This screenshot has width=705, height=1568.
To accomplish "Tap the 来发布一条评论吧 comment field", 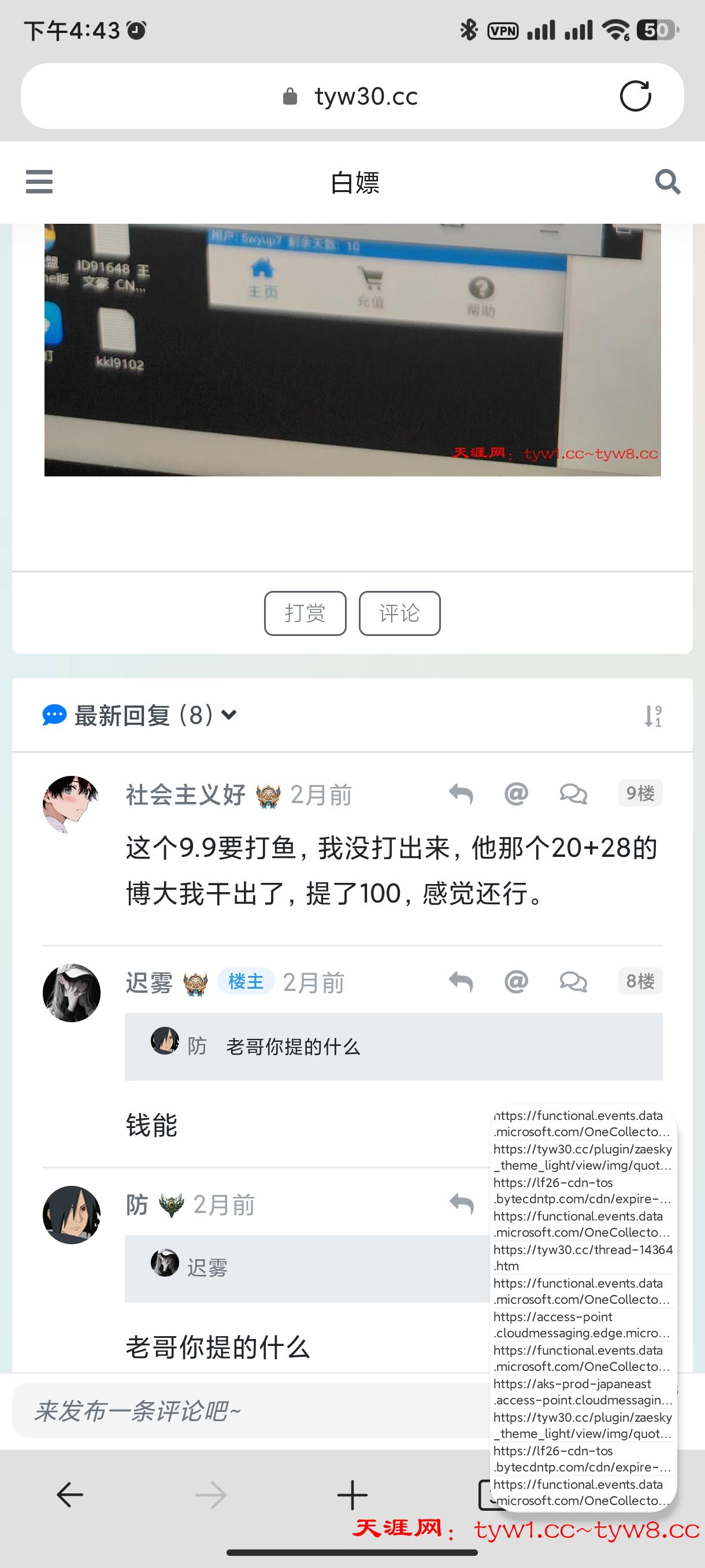I will 243,1411.
